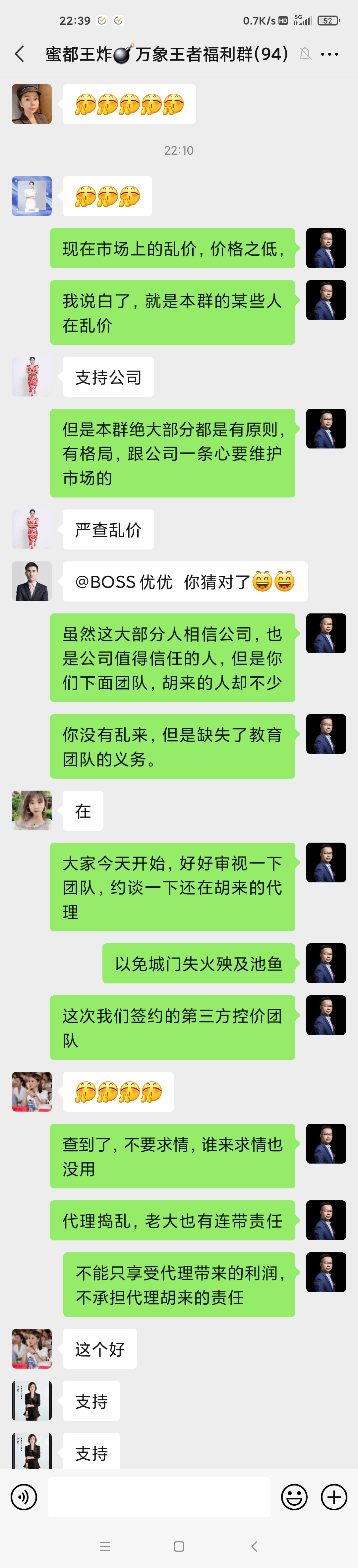Open the emoji sticker panel
The width and height of the screenshot is (358, 1568).
pyautogui.click(x=294, y=1497)
